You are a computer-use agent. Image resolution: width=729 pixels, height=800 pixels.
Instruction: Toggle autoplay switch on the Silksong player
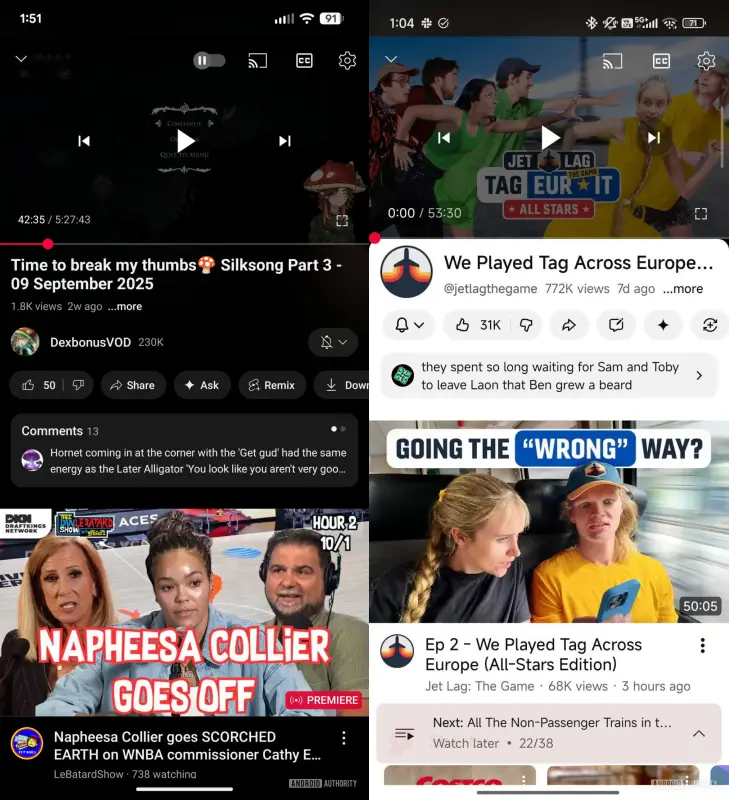tap(208, 61)
